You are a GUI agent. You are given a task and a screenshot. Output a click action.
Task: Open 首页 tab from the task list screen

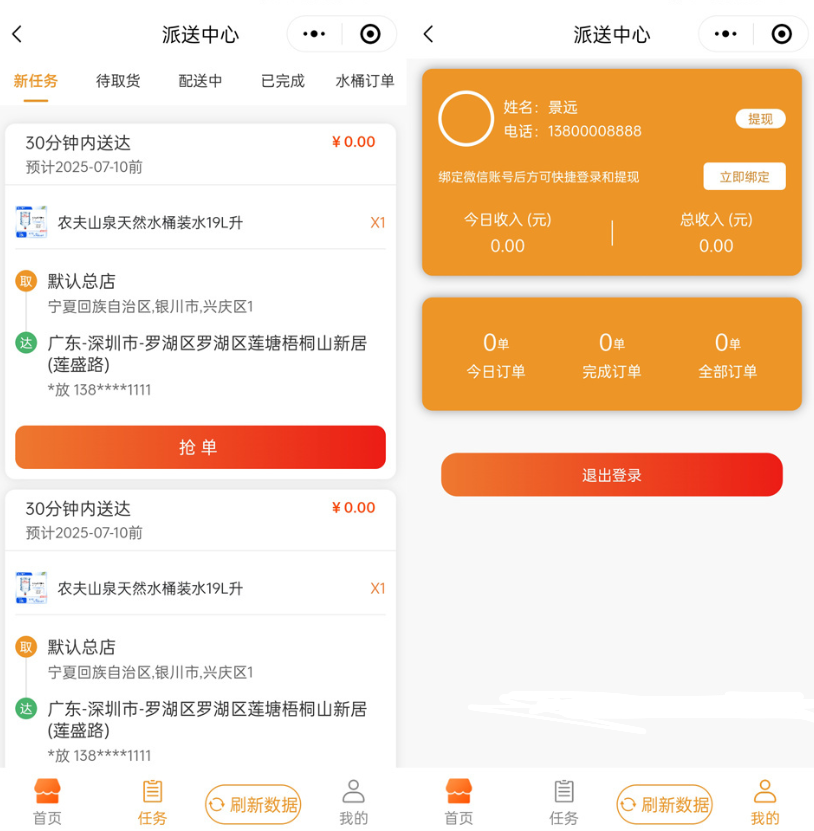point(47,802)
